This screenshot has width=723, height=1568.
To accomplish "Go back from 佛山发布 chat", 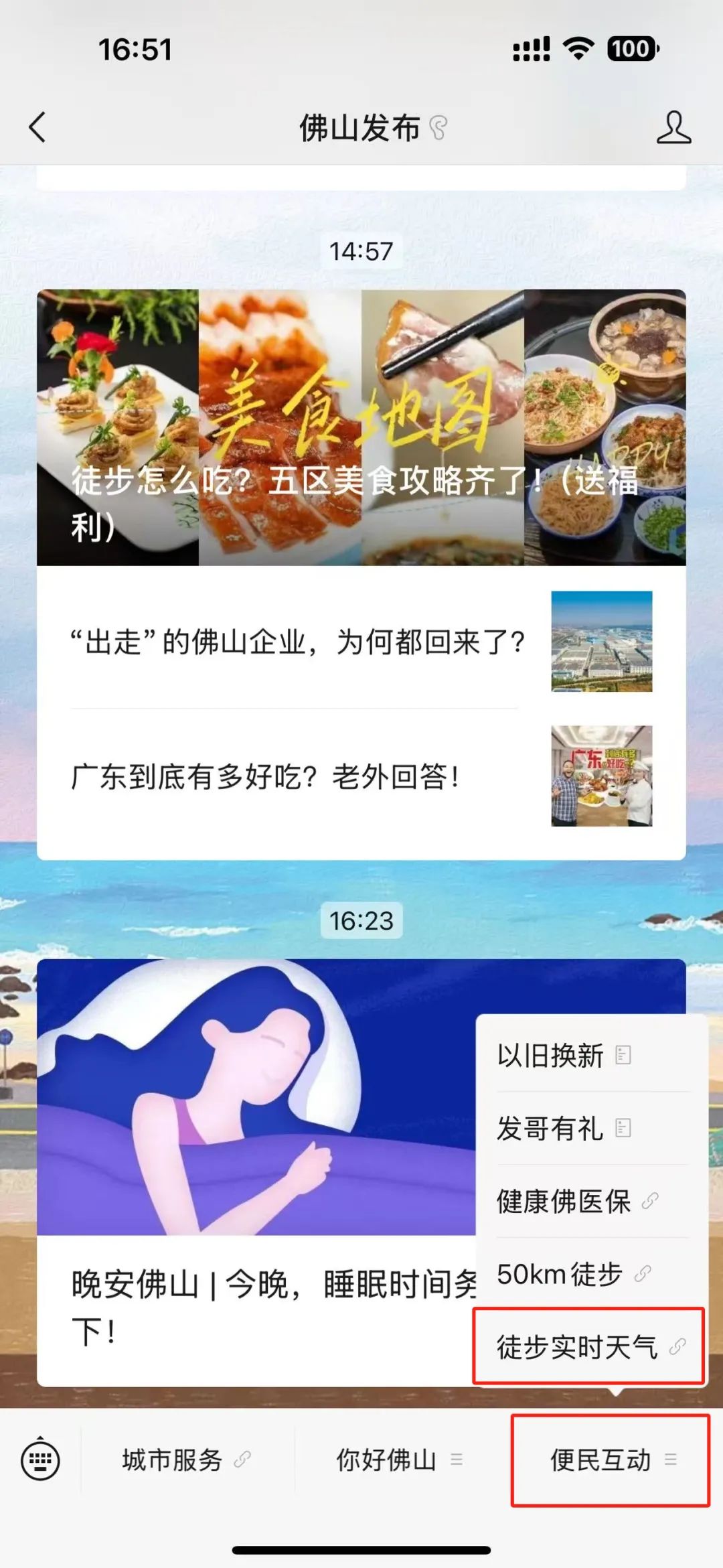I will pos(37,127).
